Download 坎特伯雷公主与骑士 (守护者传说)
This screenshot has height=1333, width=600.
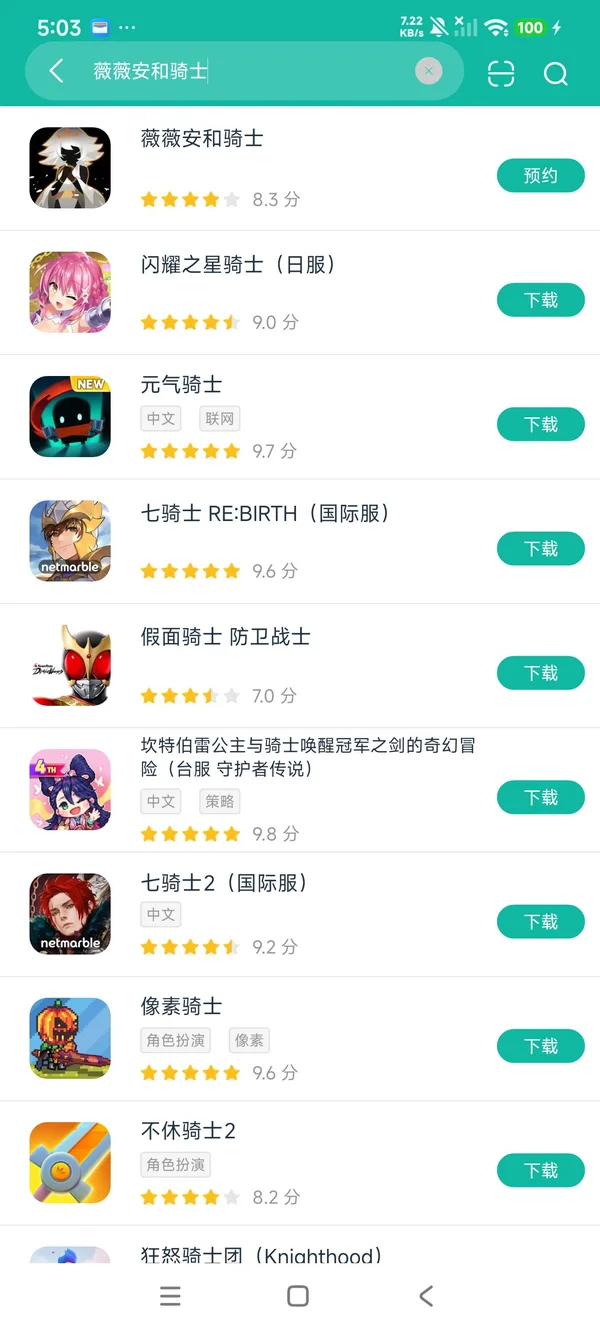pyautogui.click(x=540, y=797)
